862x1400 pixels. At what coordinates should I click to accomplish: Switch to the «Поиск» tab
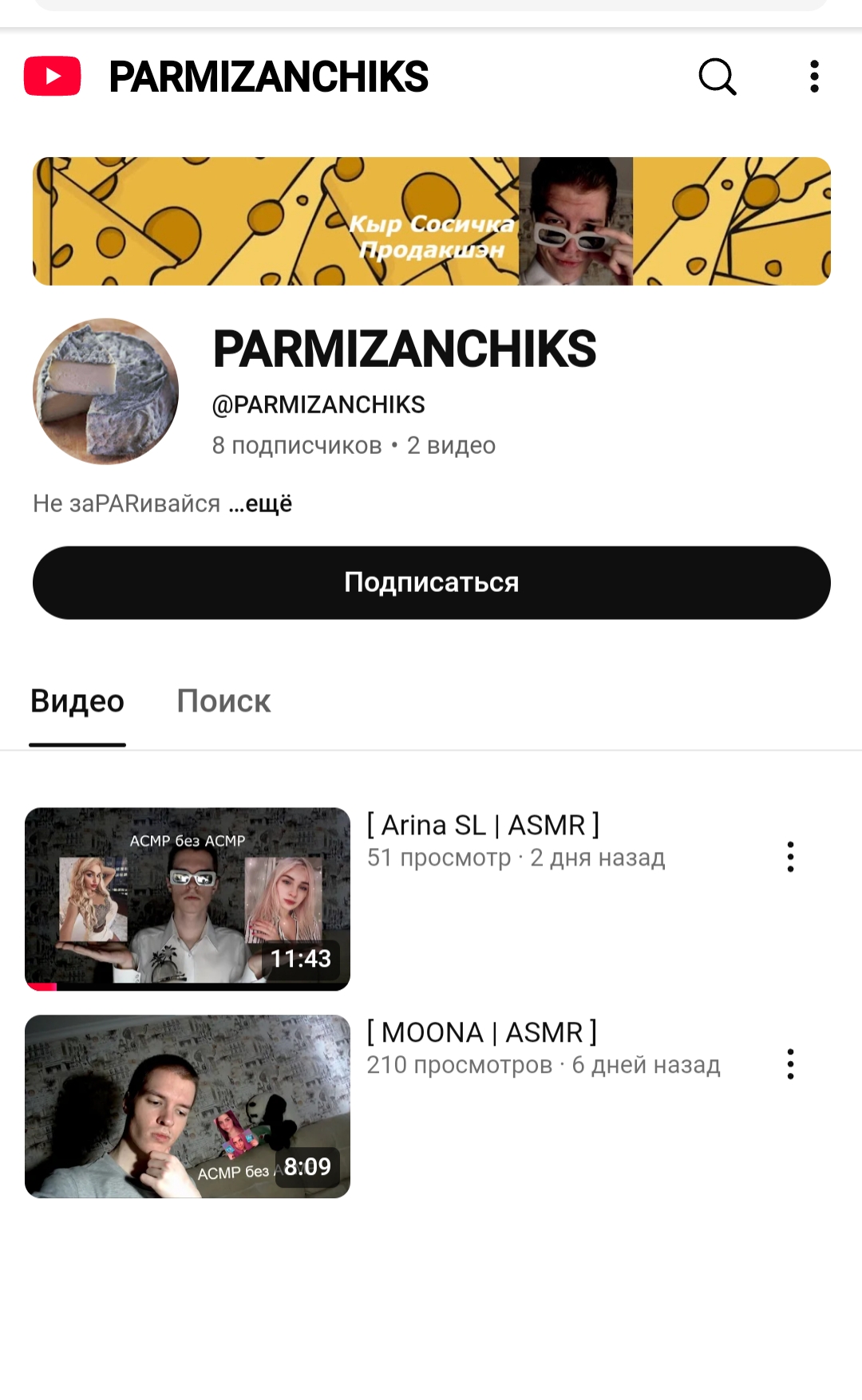pyautogui.click(x=223, y=702)
